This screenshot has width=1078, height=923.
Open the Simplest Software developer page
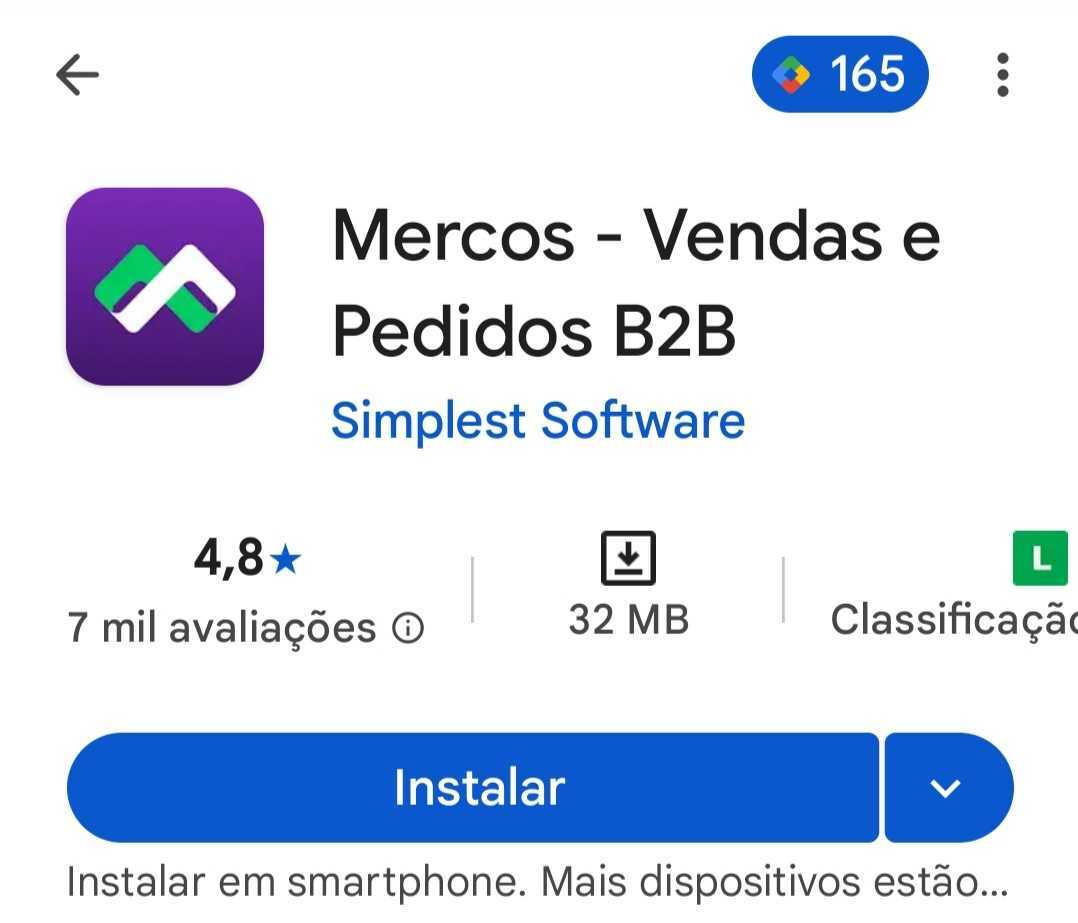[x=538, y=421]
